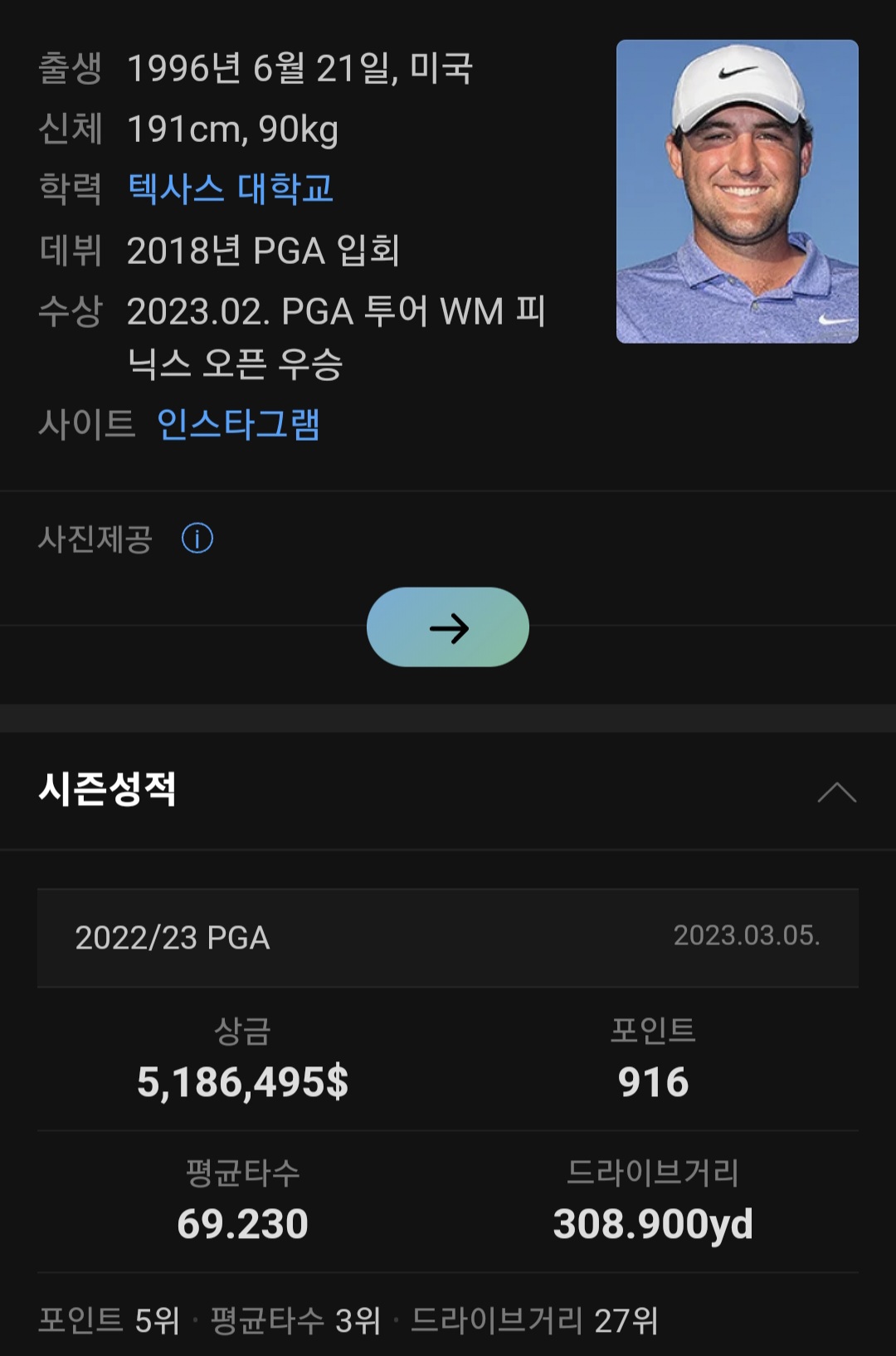The width and height of the screenshot is (896, 1356).
Task: Visit the 인스타그램 profile link
Action: tap(241, 423)
